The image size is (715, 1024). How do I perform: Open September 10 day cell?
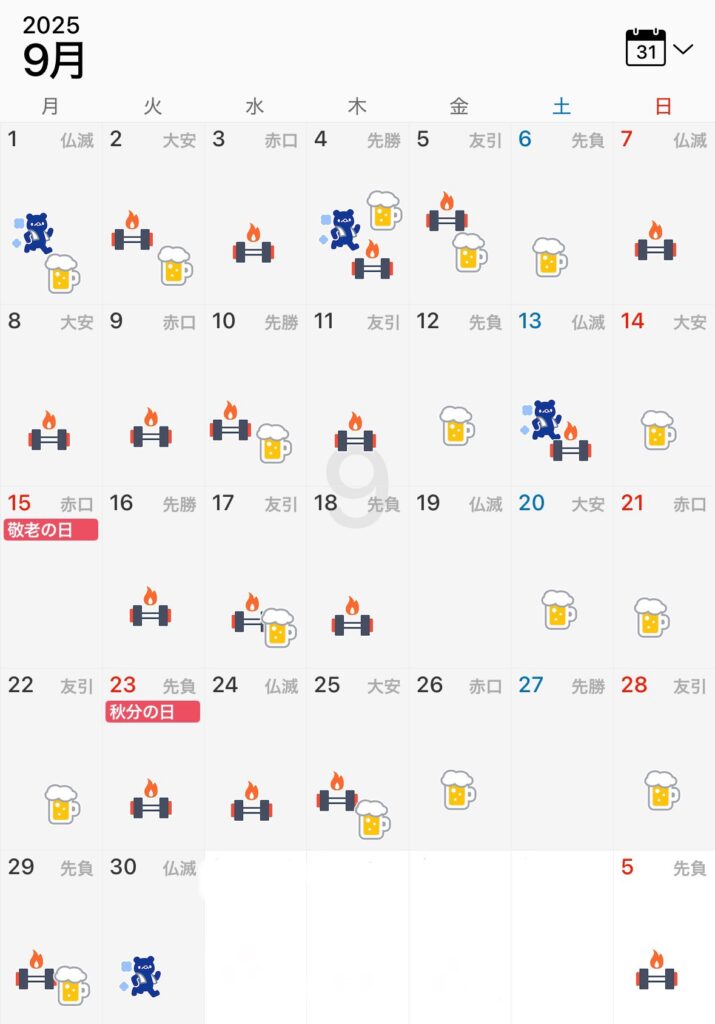(255, 395)
